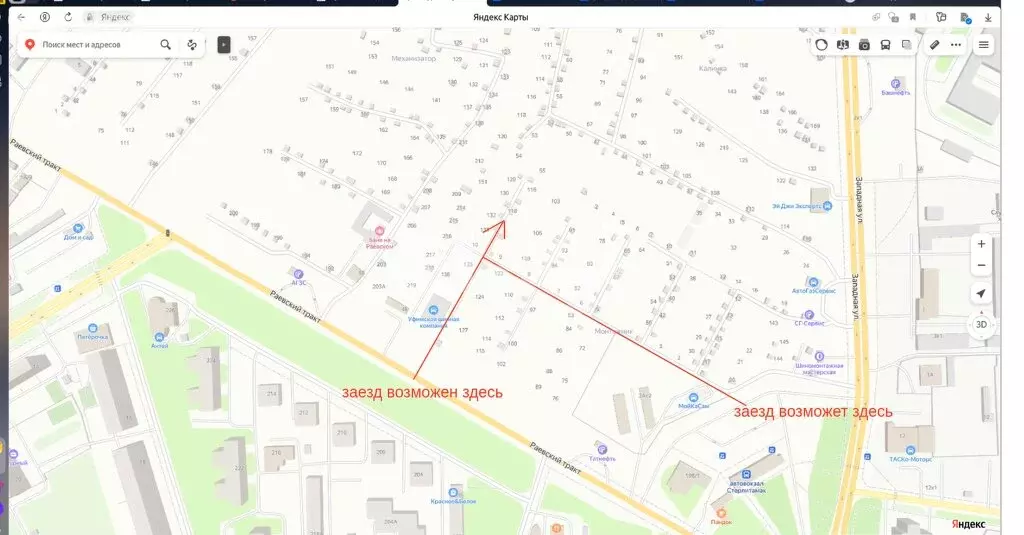This screenshot has width=1024, height=535.
Task: Expand the collapsed side panel arrow
Action: 223,45
